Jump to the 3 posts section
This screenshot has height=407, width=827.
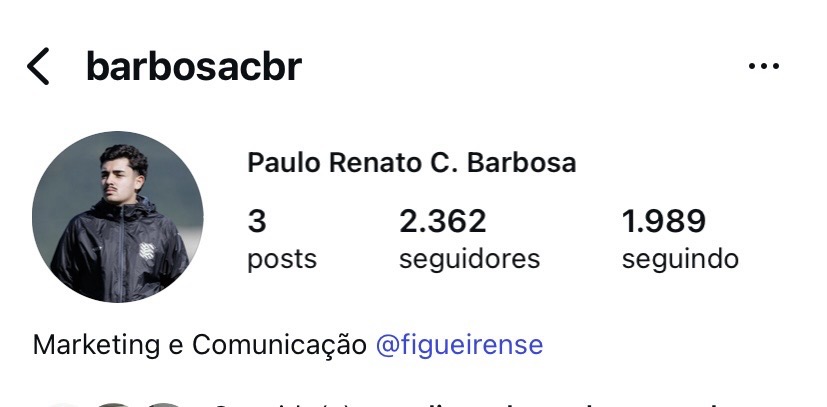click(281, 239)
